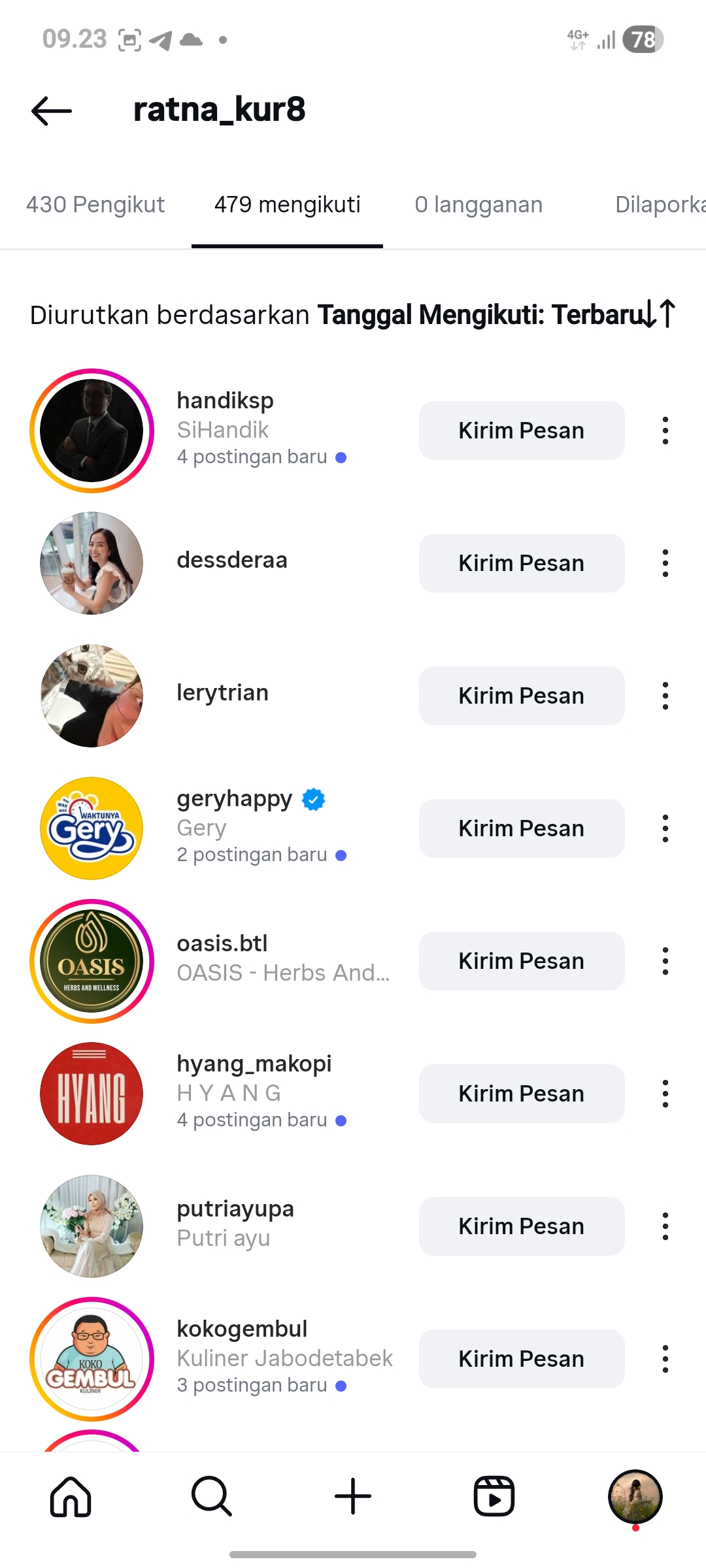
Task: Open the 0 langganan tab
Action: [479, 204]
